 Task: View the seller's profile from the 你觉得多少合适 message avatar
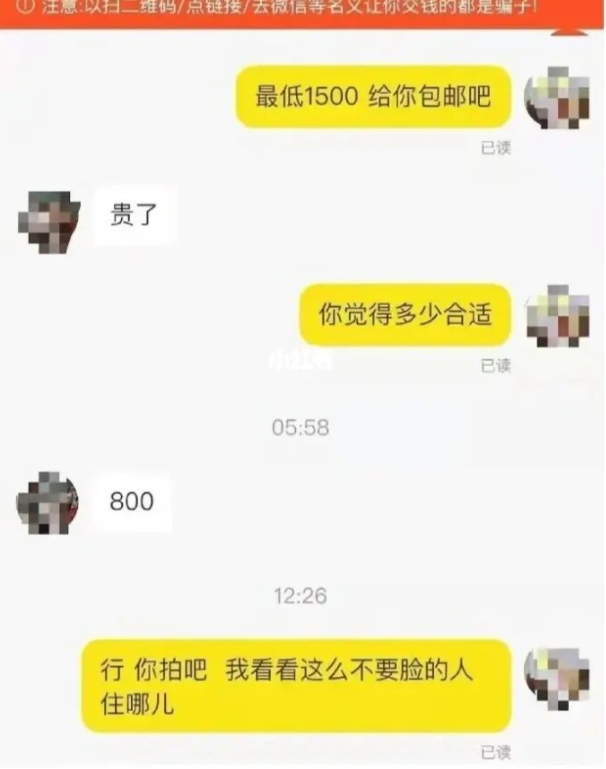[558, 317]
